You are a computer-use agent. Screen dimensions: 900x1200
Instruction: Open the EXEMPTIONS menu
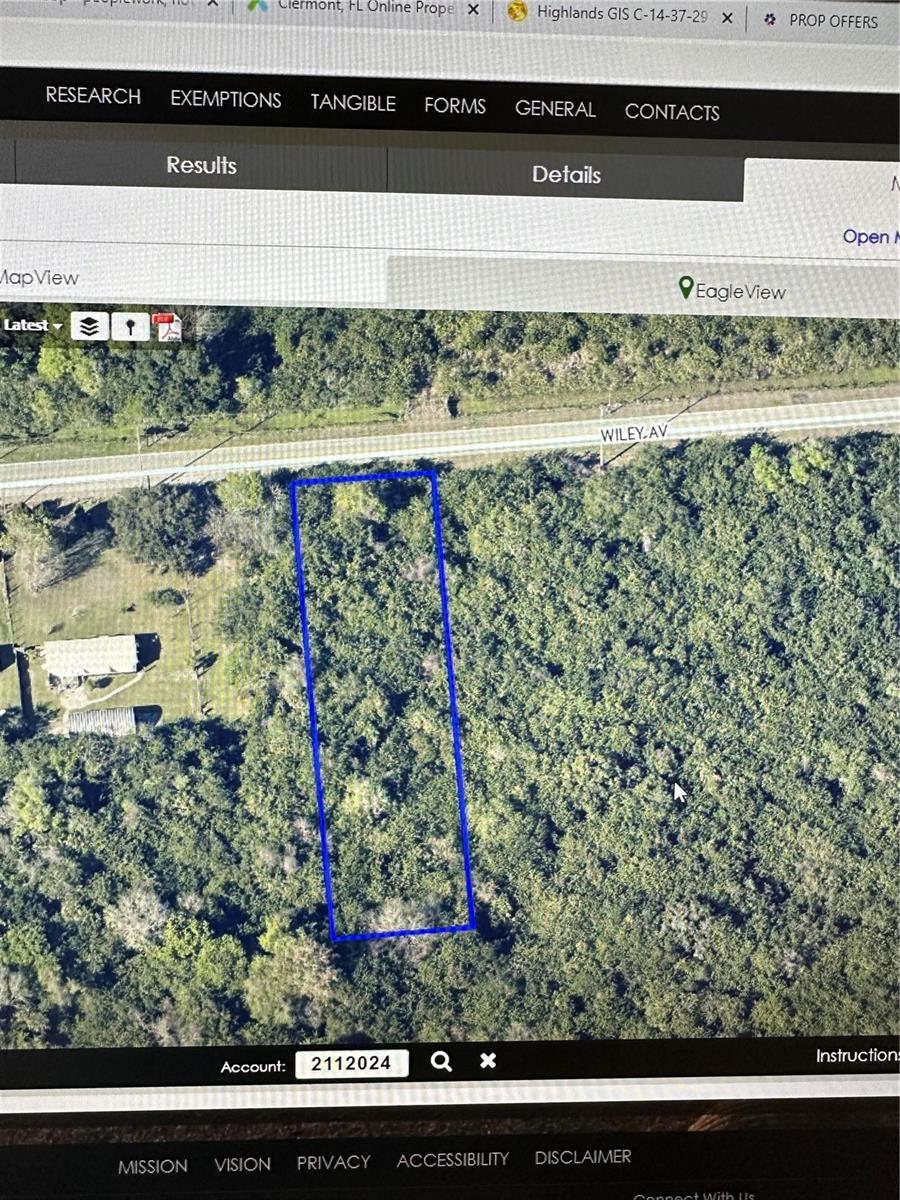click(226, 99)
